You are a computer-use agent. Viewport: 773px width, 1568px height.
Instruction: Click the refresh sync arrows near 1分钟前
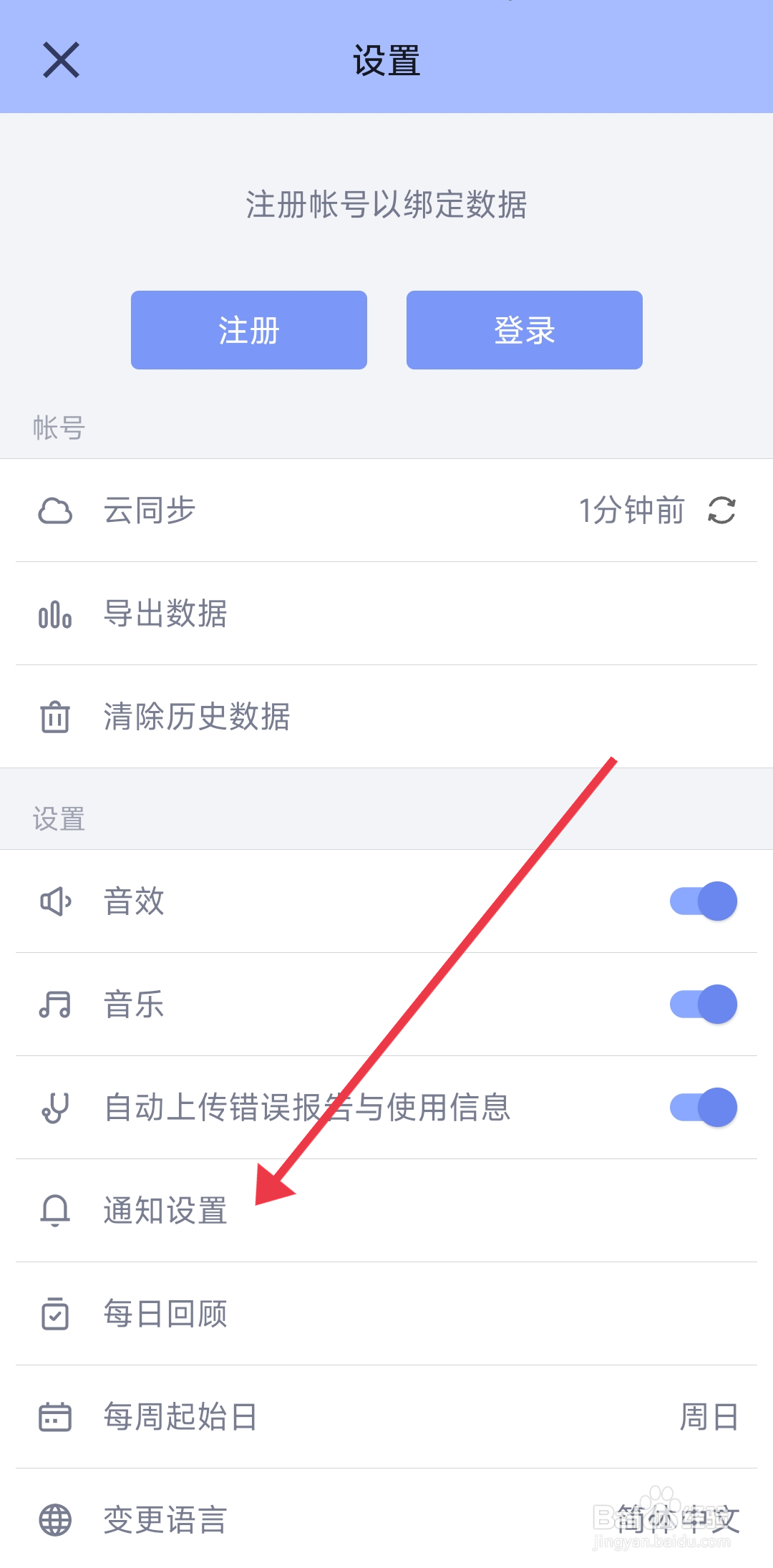click(723, 510)
